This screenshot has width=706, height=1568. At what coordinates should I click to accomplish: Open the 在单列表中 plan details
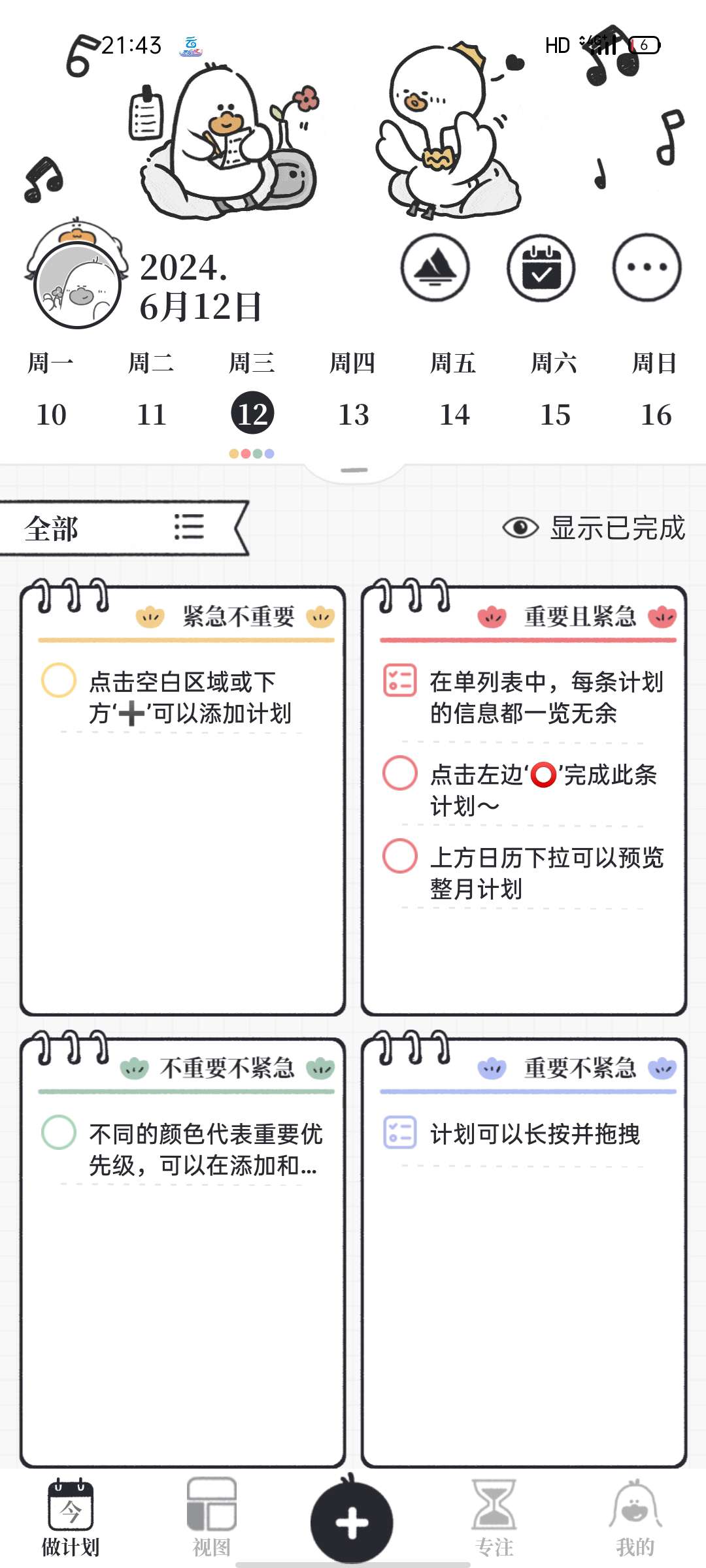546,697
